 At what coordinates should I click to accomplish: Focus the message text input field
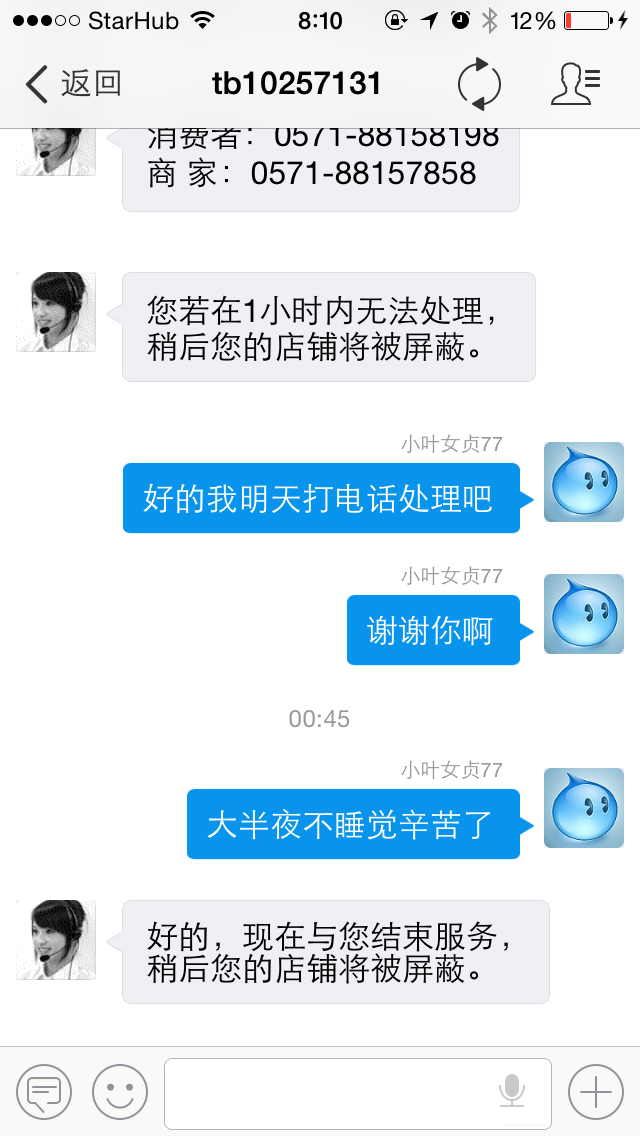330,1093
